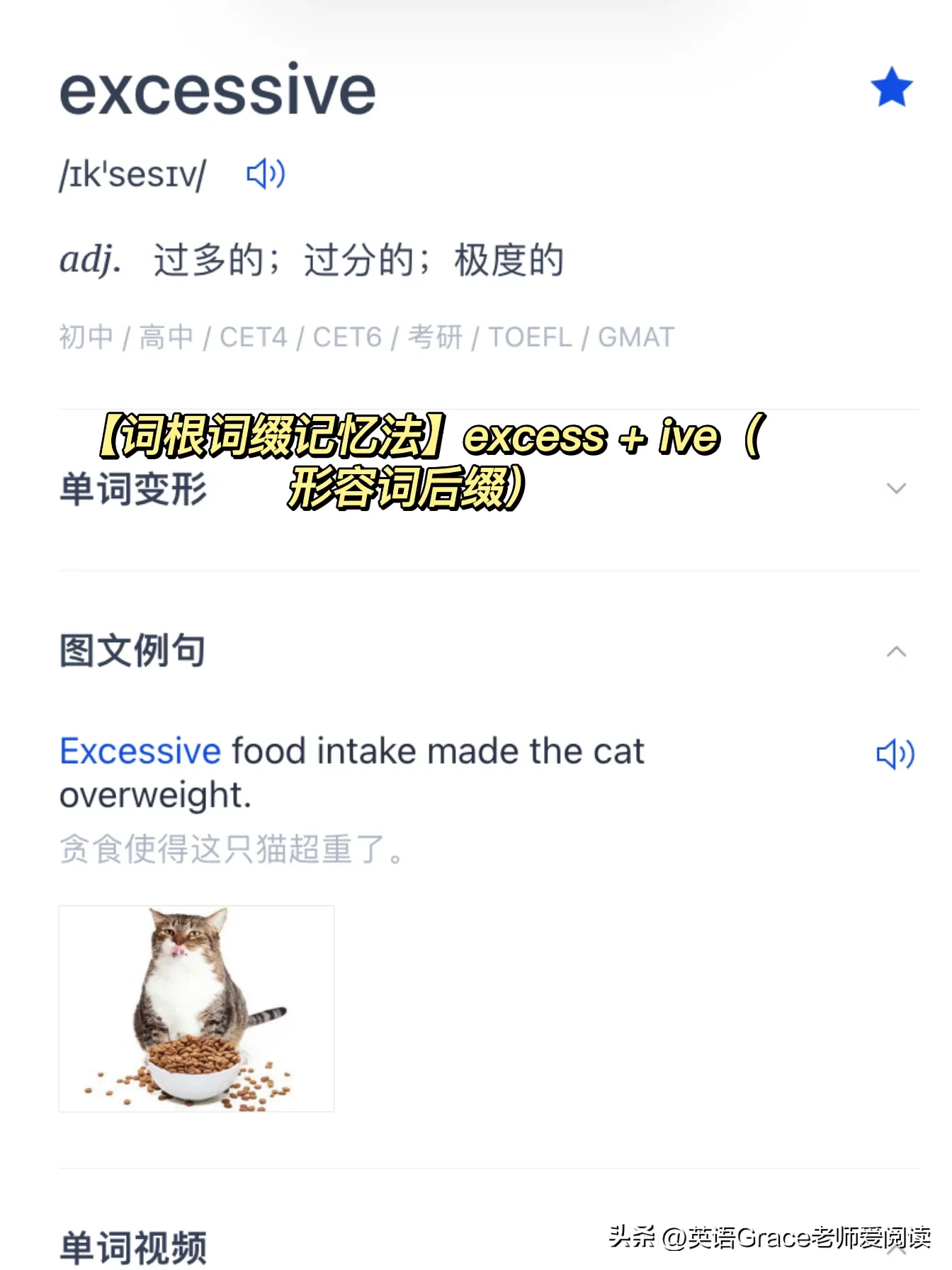The width and height of the screenshot is (952, 1270).
Task: Play the pronunciation of excessive
Action: pos(266,174)
